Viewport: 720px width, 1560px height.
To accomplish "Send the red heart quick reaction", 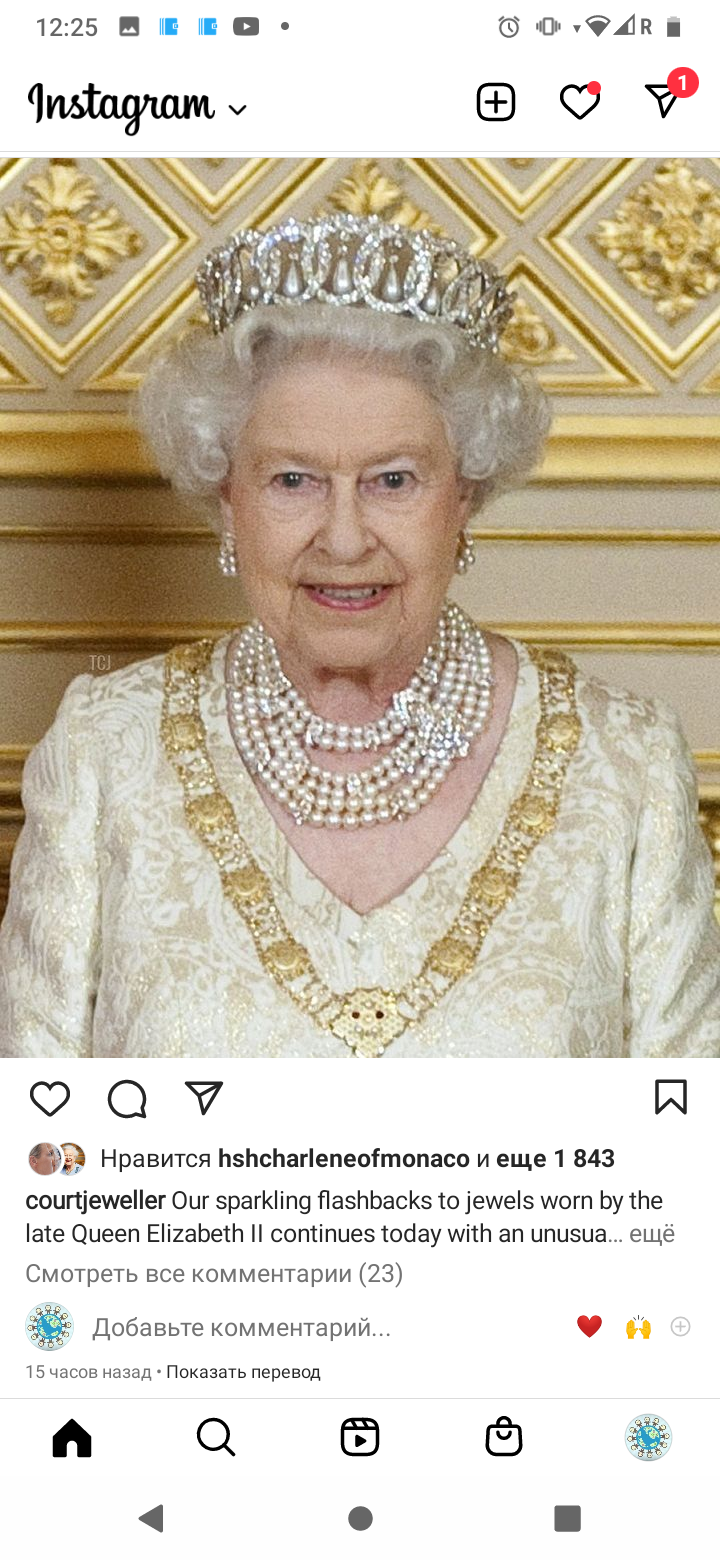I will (x=589, y=1327).
